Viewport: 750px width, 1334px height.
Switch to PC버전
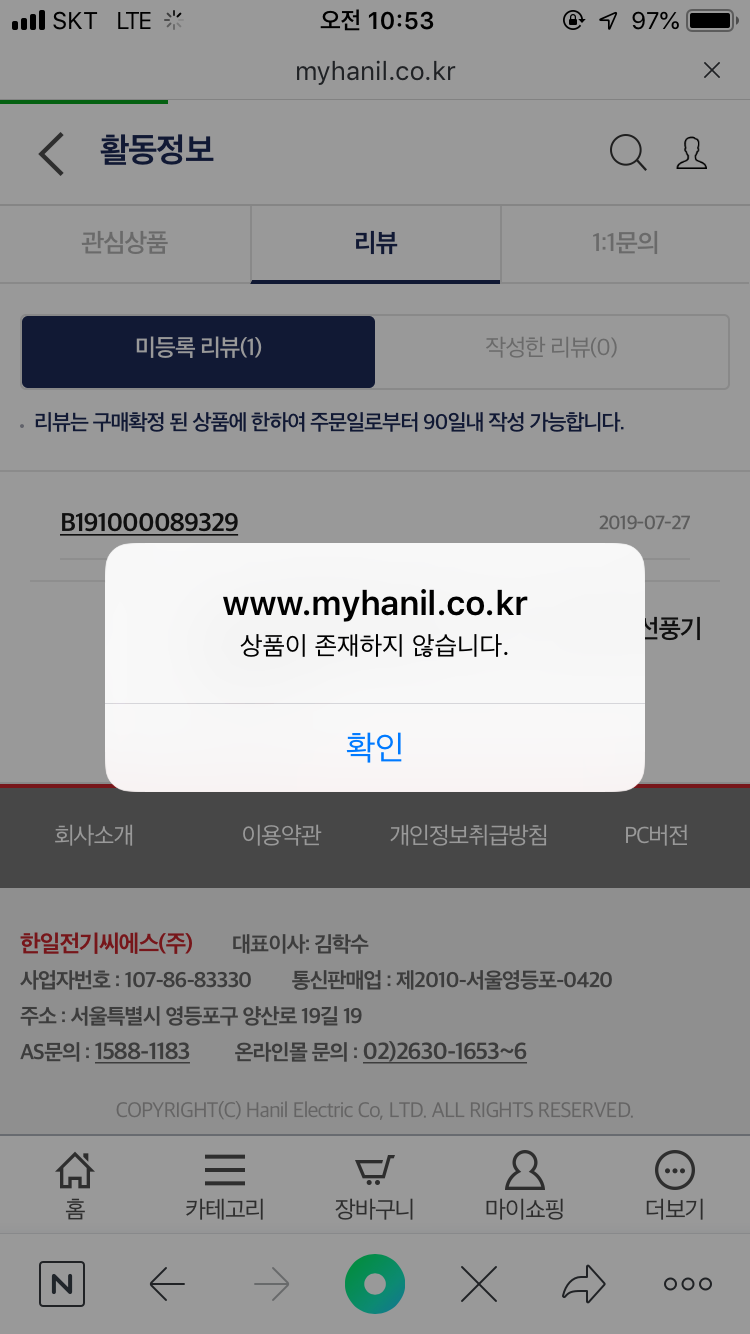[656, 835]
